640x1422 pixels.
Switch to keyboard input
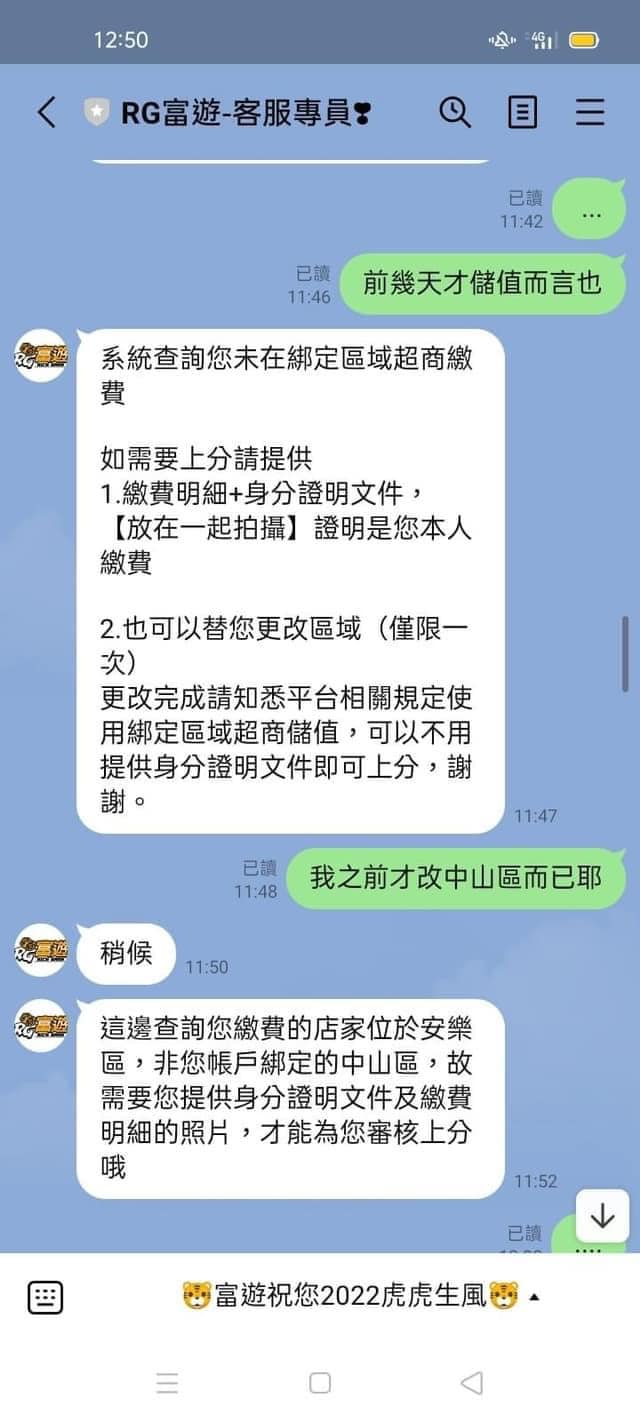click(45, 1298)
